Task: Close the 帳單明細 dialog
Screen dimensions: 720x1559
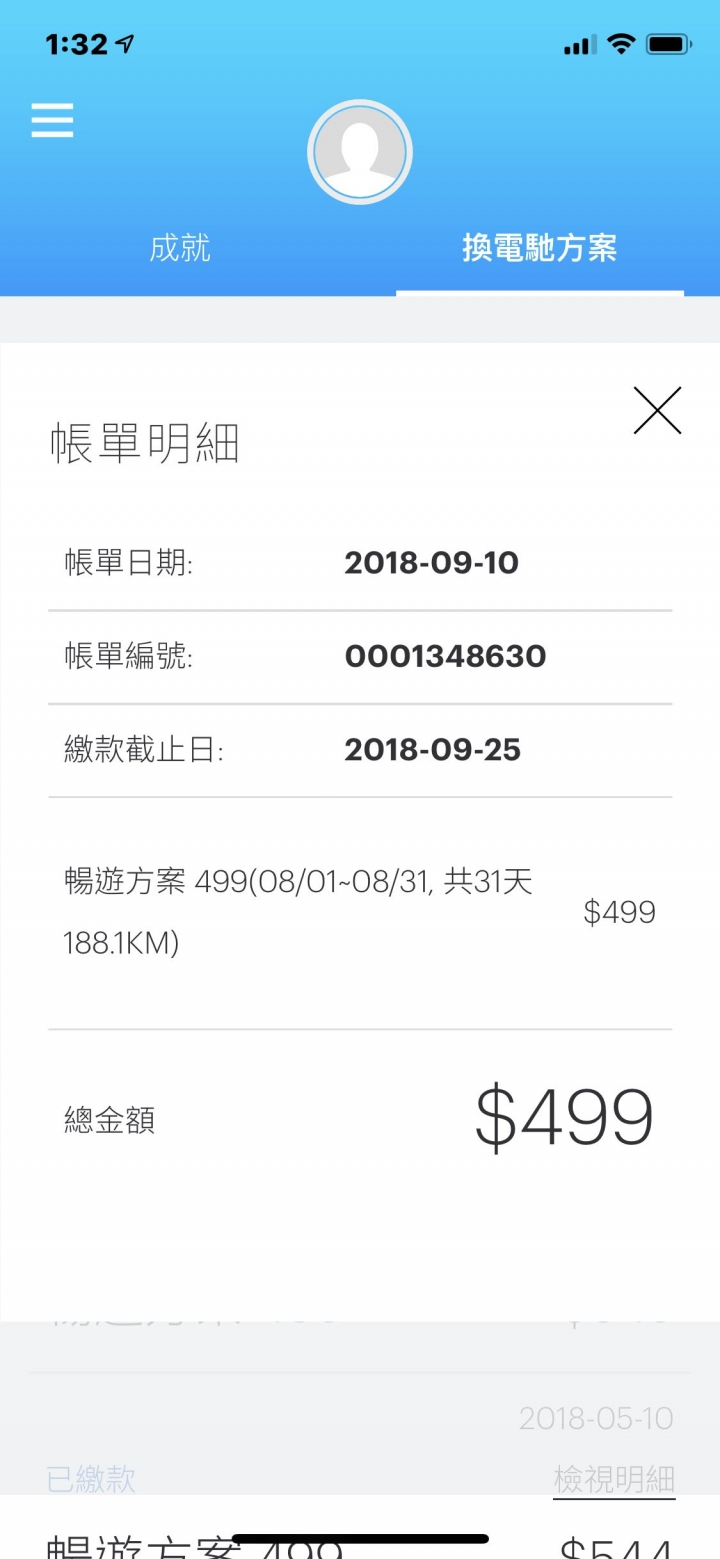Action: click(x=657, y=410)
